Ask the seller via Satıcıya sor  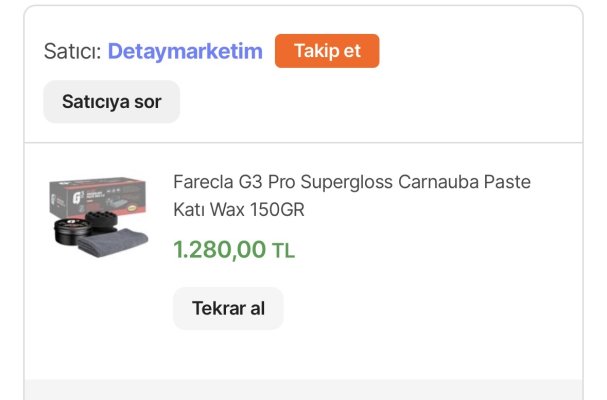pos(111,102)
